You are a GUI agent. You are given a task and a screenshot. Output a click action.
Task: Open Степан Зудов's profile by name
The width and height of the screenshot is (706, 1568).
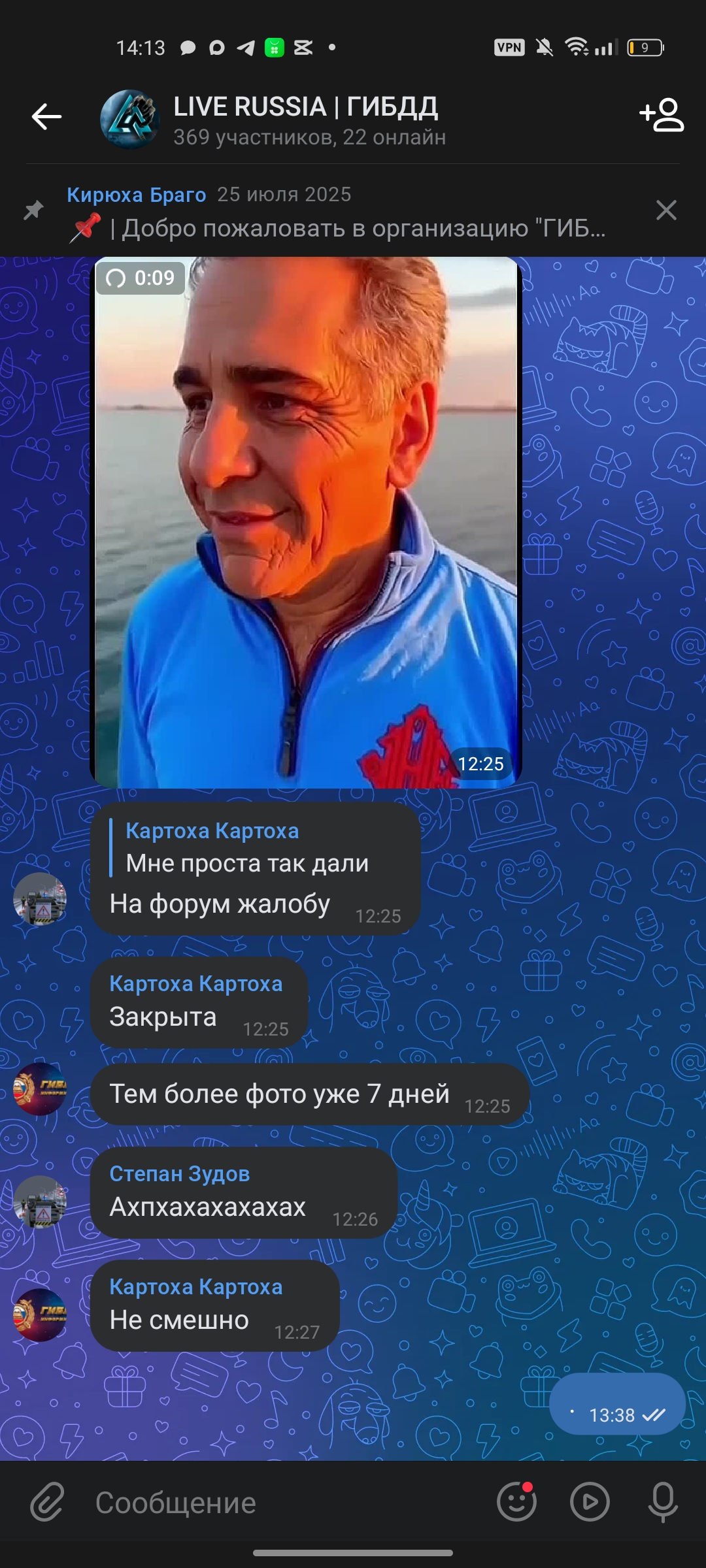click(180, 1174)
